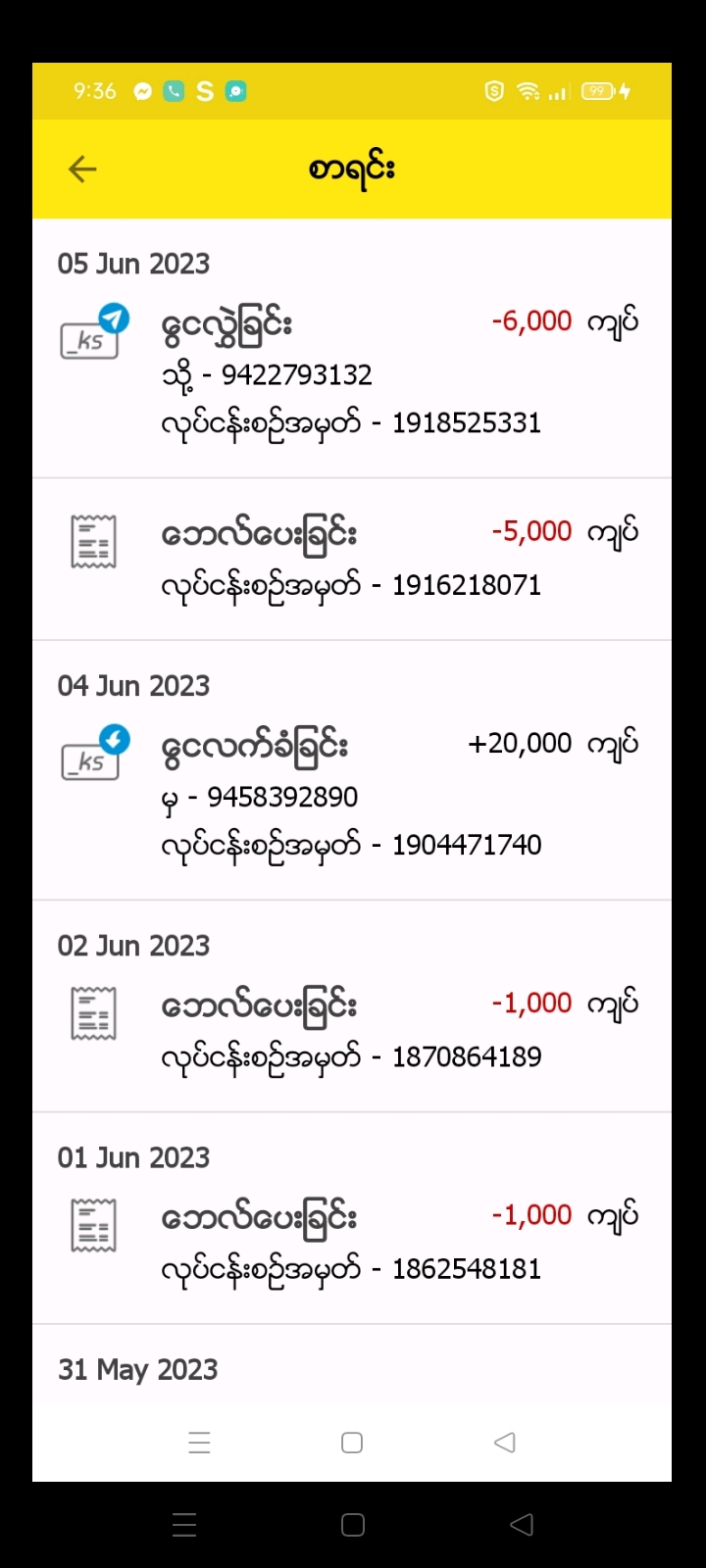View the -5,000 bill payment 1916218071
This screenshot has width=706, height=1568.
[x=351, y=559]
